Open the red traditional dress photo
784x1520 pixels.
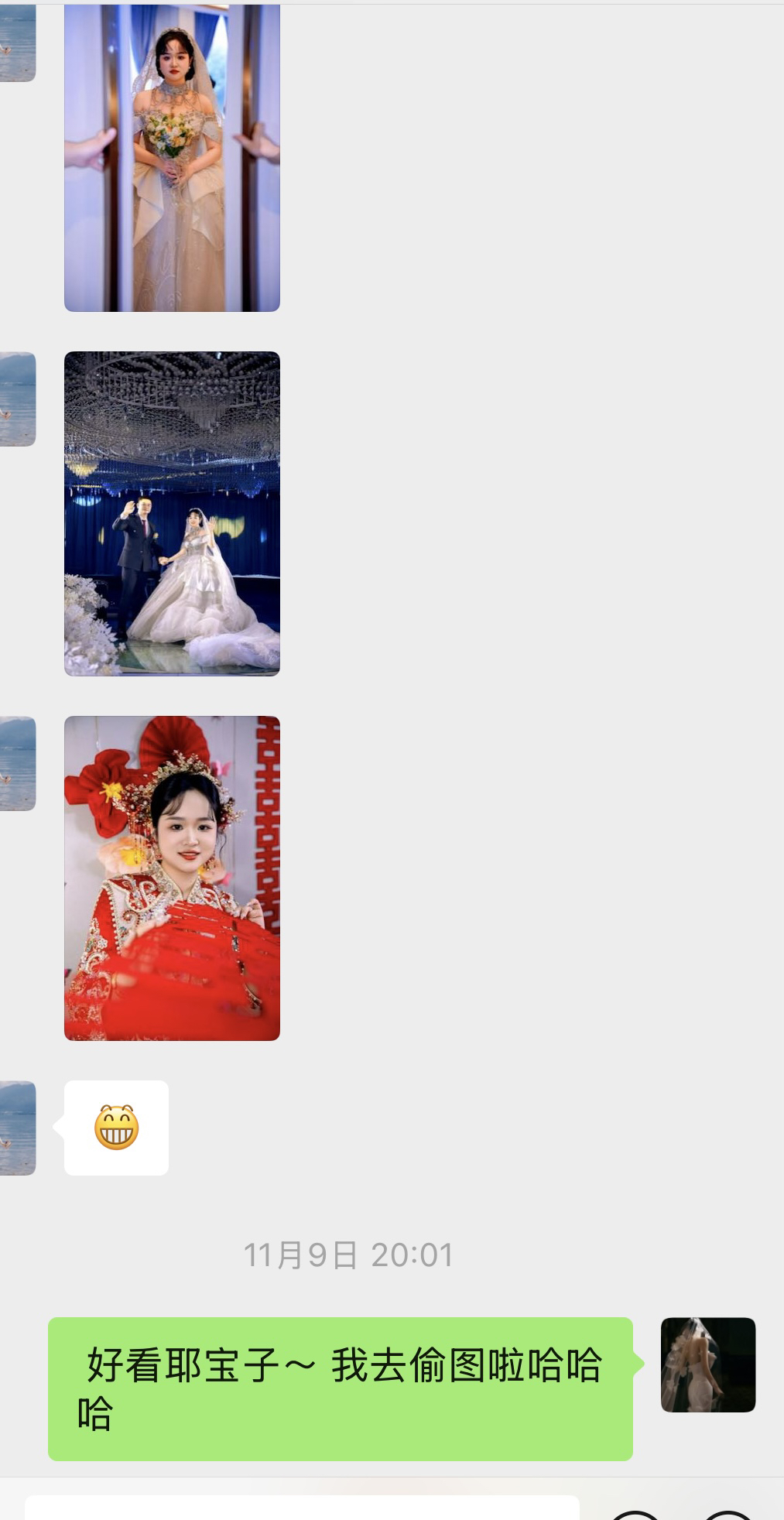[172, 878]
